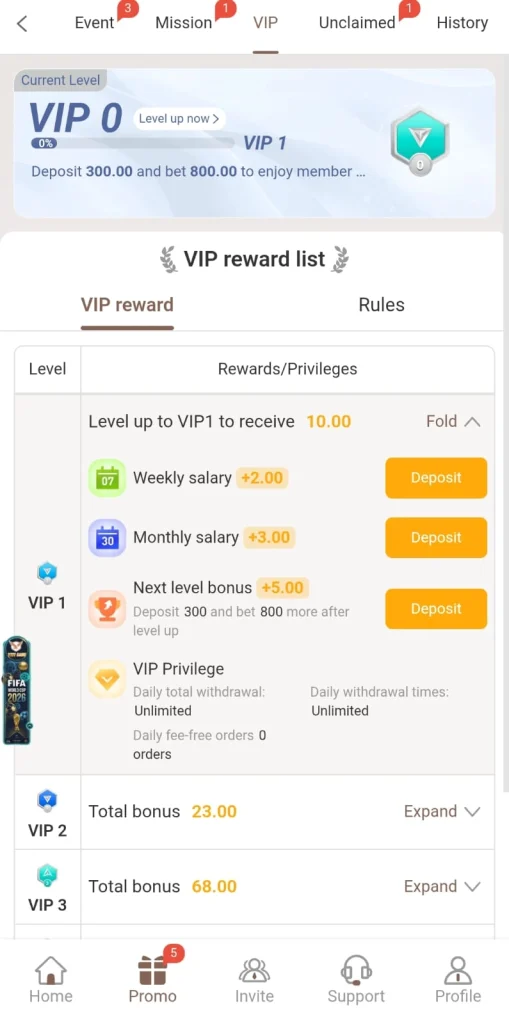
Task: Expand the VIP 2 total bonus row
Action: click(x=442, y=812)
